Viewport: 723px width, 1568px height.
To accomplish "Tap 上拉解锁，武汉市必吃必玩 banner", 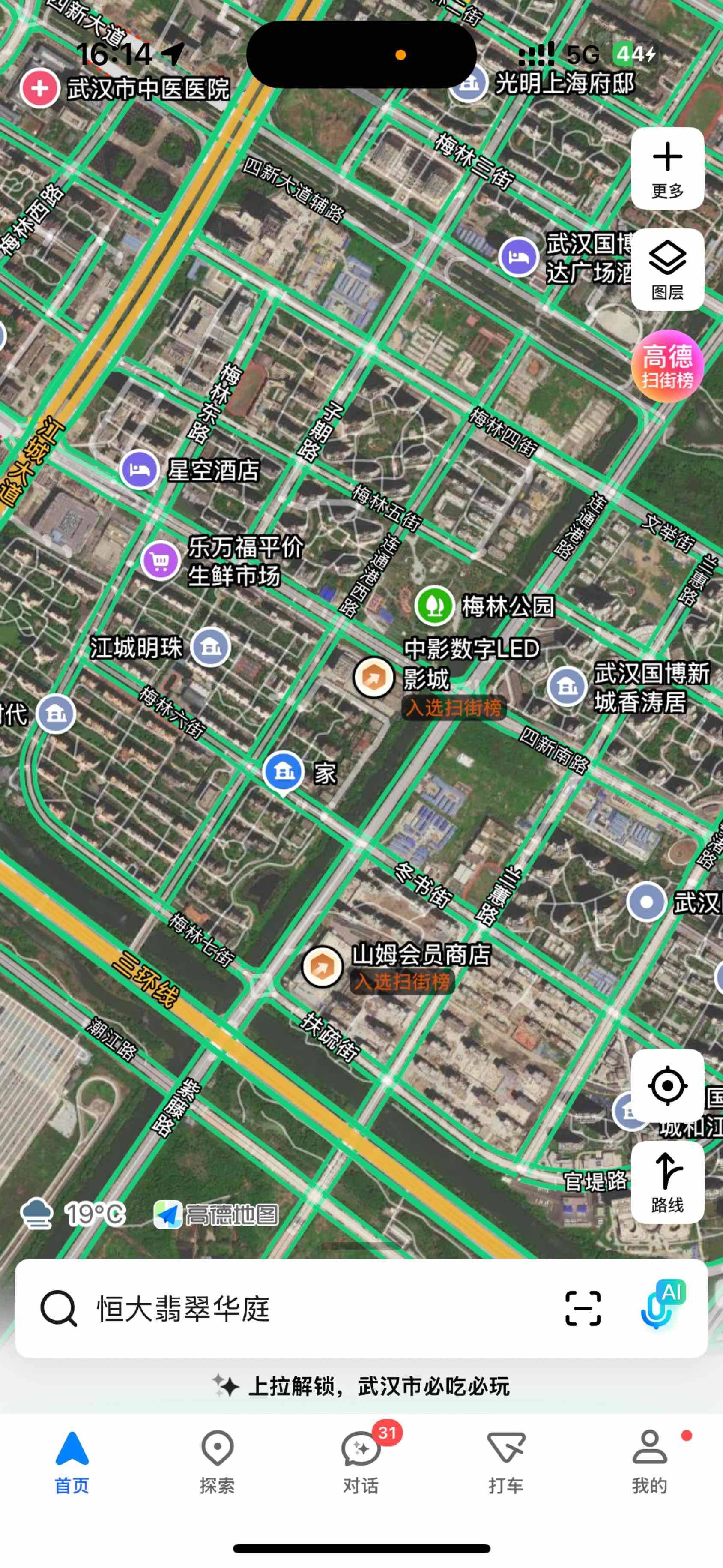I will 361,1390.
